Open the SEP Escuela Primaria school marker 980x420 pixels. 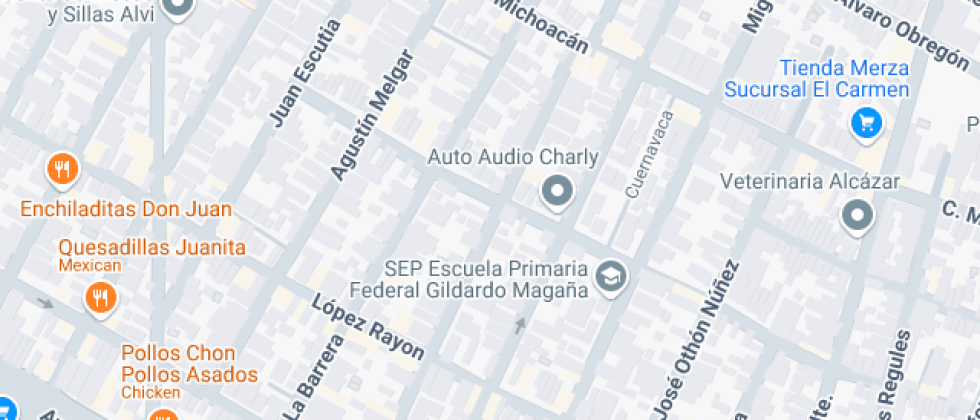click(x=609, y=276)
